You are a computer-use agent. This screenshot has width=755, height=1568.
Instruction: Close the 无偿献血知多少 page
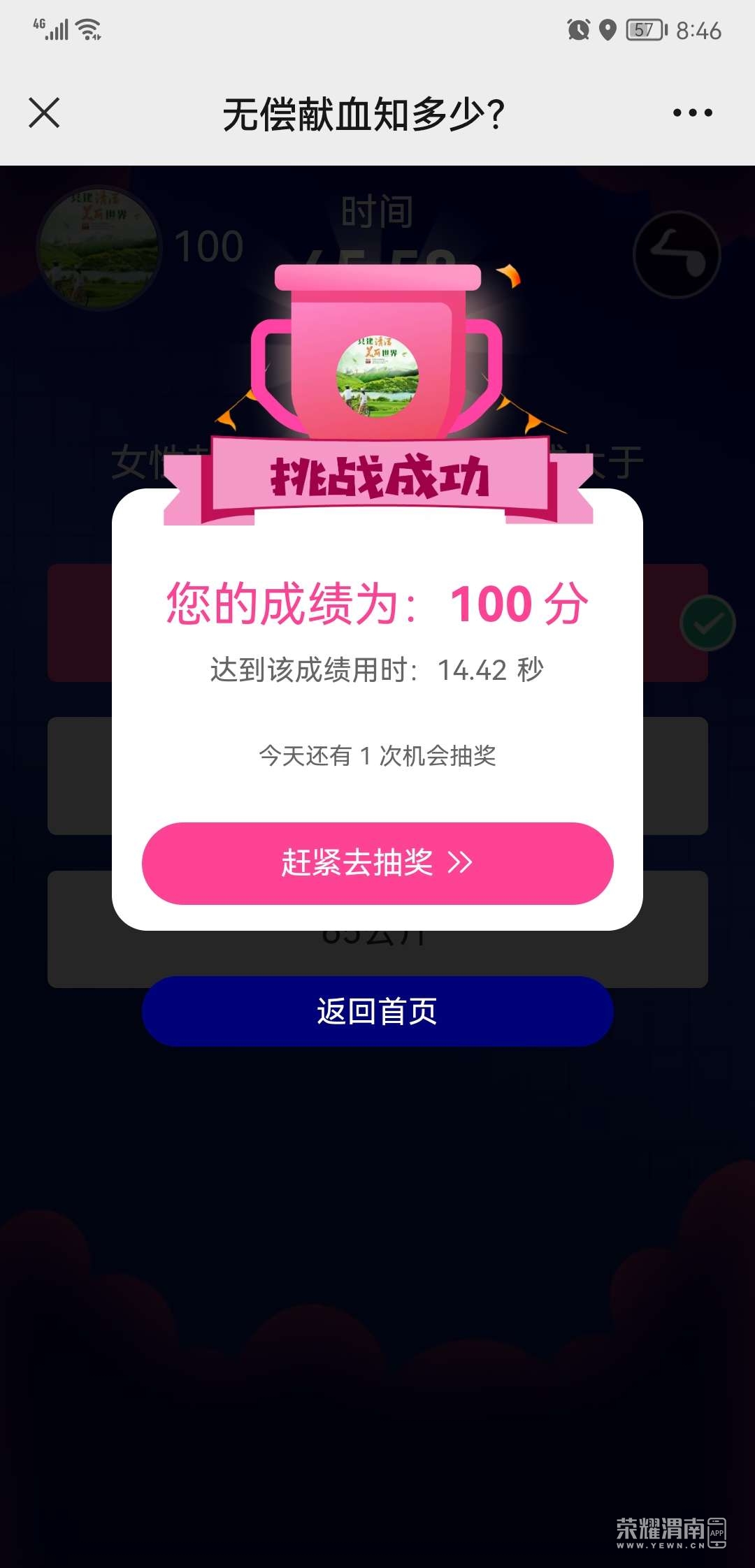click(44, 113)
